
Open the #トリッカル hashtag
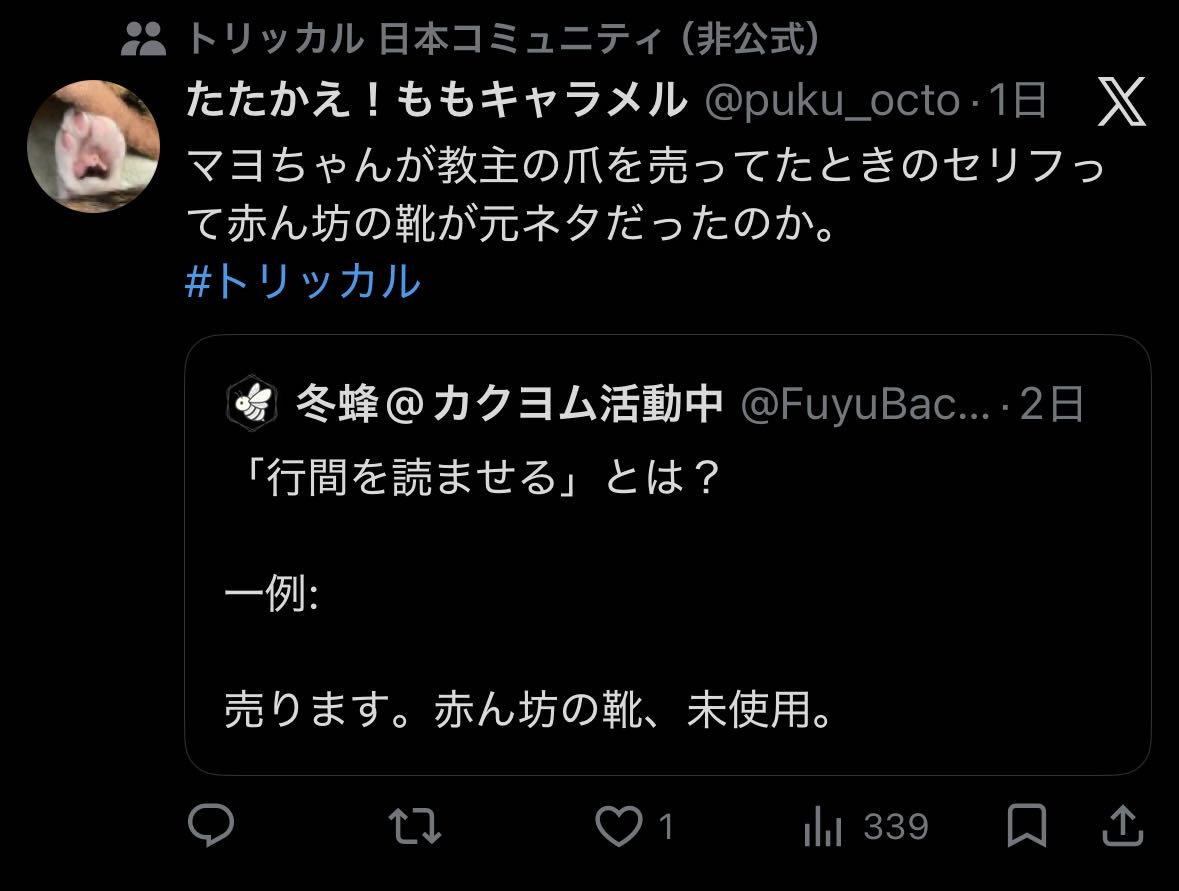tap(303, 283)
